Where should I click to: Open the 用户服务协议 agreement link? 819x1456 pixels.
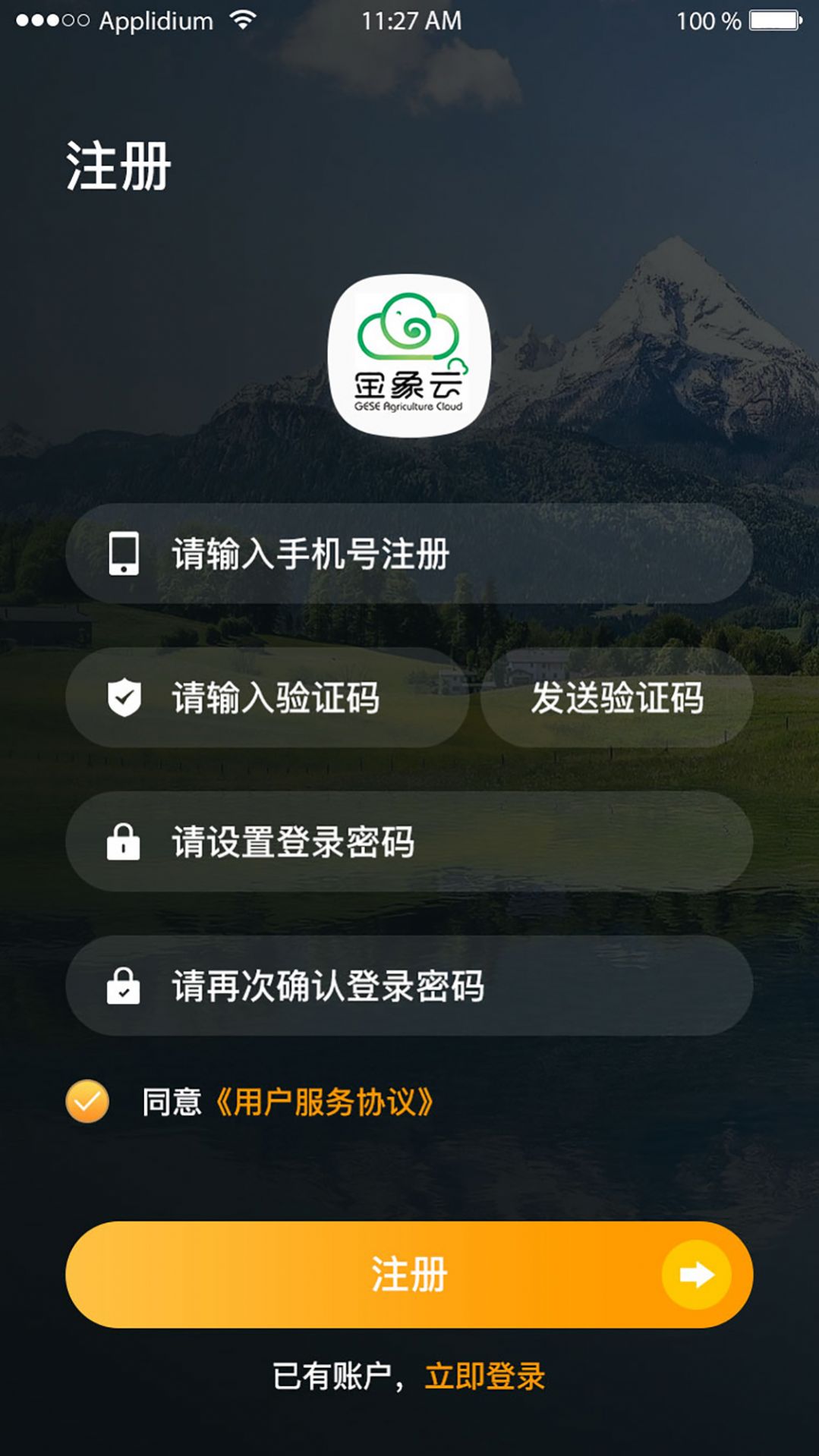[x=325, y=1102]
